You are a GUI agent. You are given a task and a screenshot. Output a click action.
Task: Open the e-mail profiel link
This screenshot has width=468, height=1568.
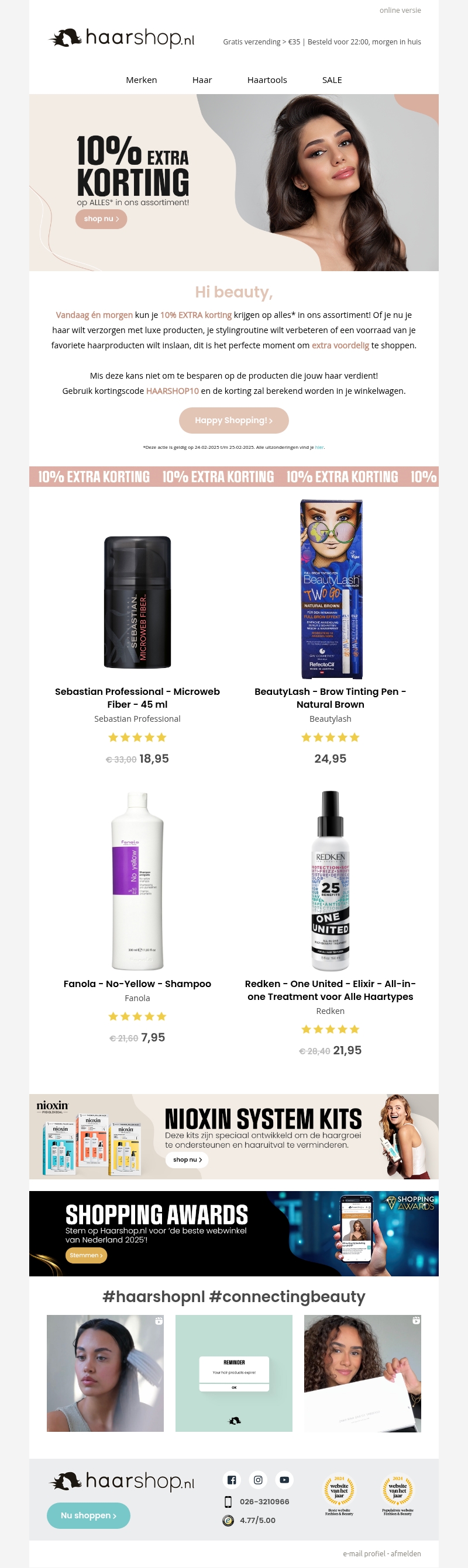tap(364, 1553)
